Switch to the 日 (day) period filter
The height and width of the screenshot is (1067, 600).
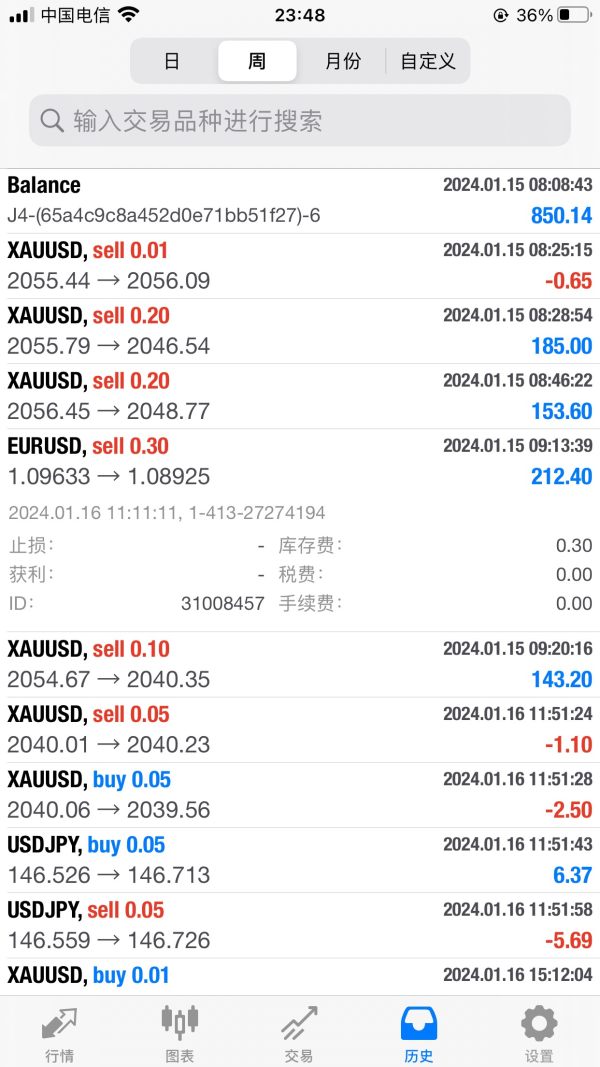(x=172, y=61)
